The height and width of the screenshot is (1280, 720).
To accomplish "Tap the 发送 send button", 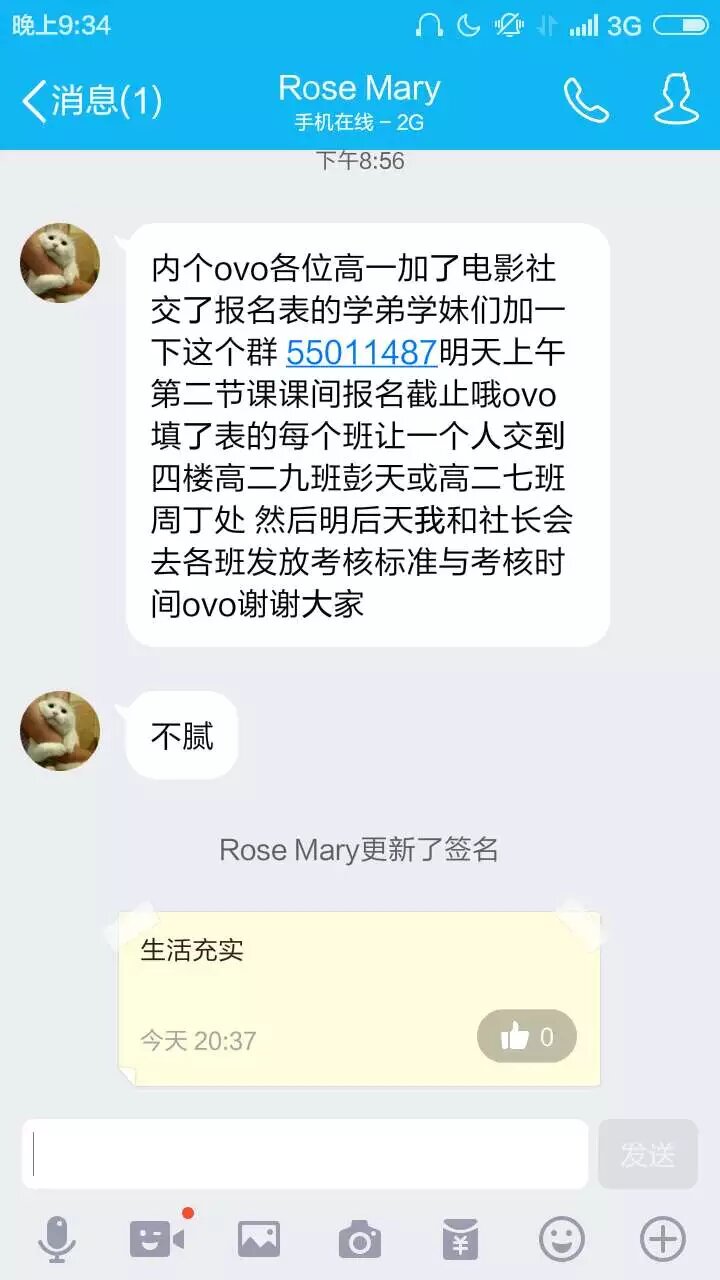I will click(648, 1154).
